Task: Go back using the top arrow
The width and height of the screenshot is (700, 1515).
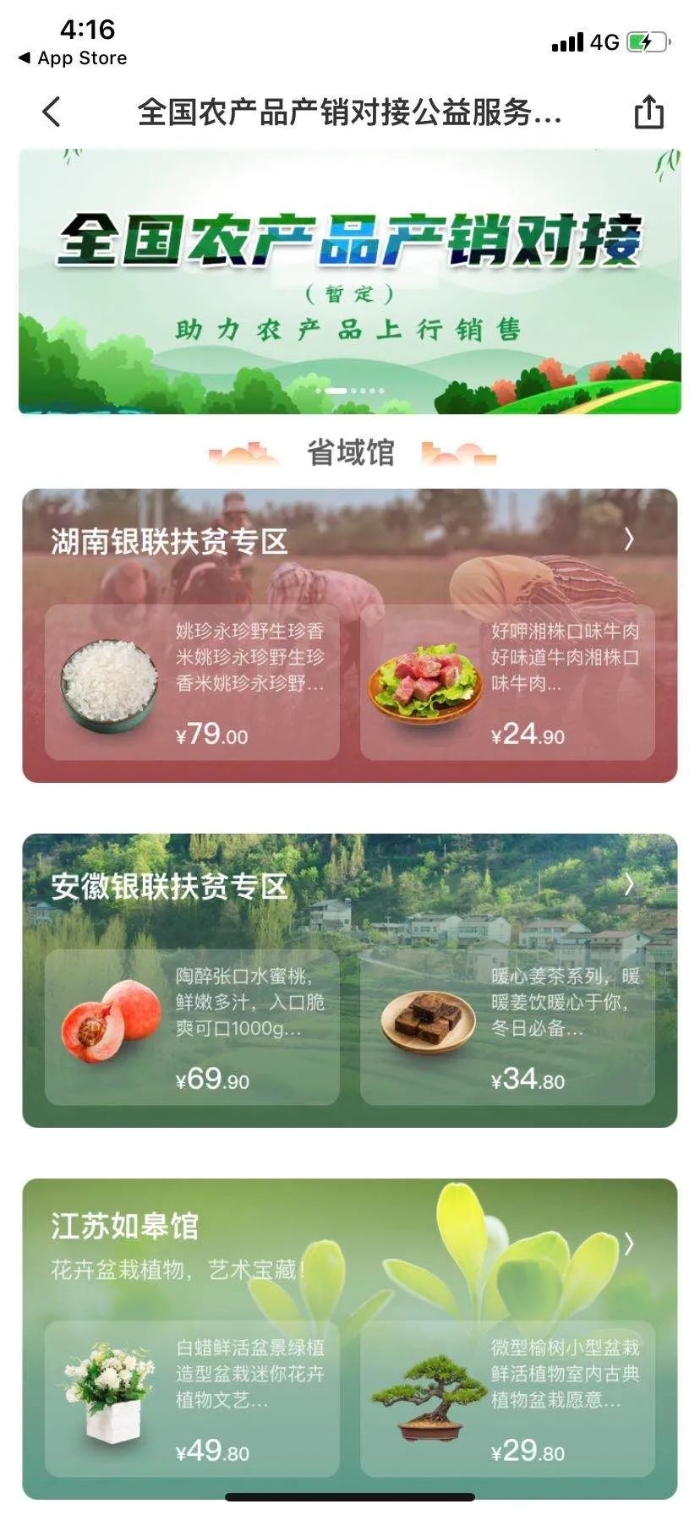Action: pos(52,112)
